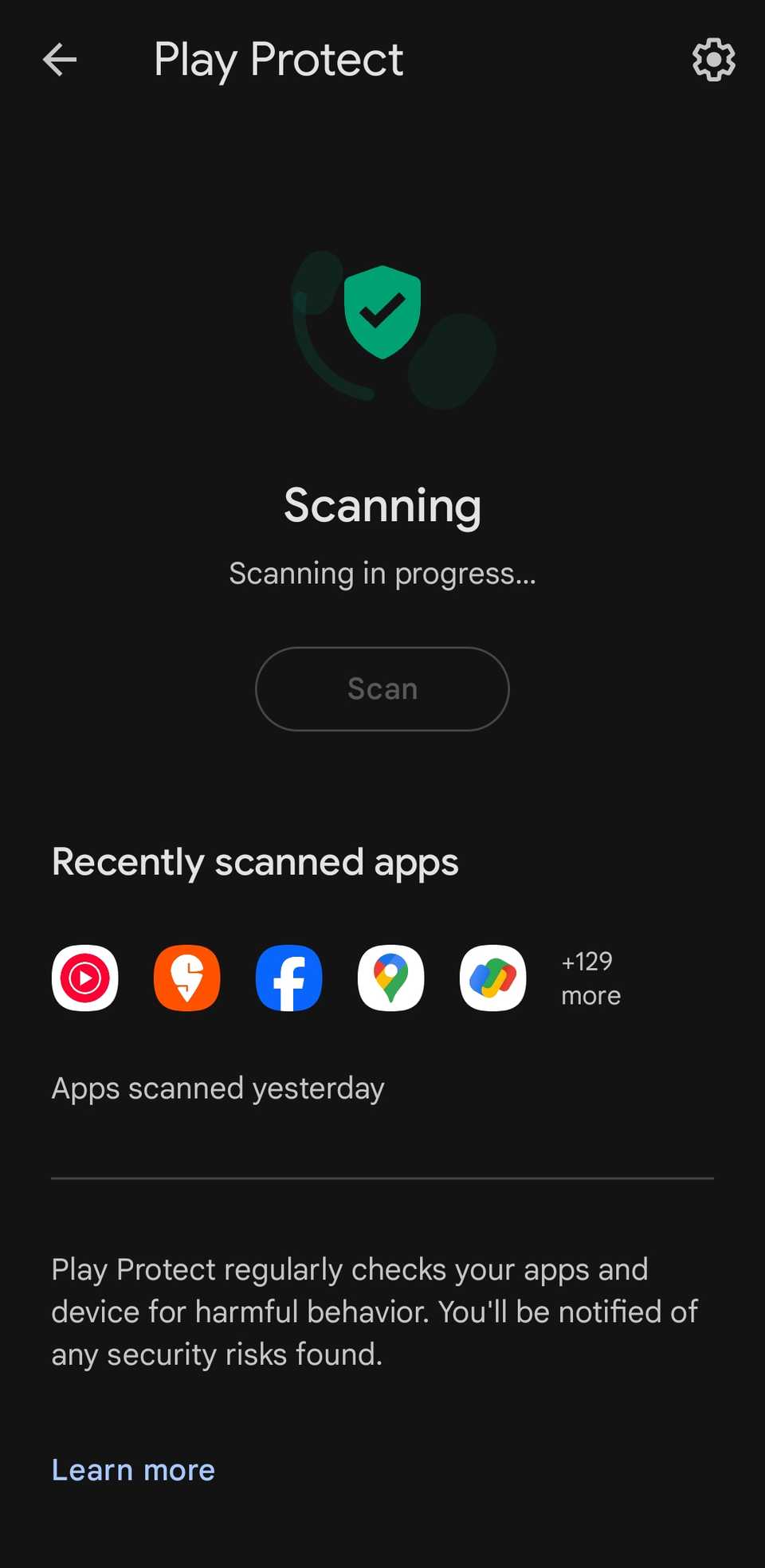765x1568 pixels.
Task: Expand the +129 more apps list
Action: click(590, 978)
